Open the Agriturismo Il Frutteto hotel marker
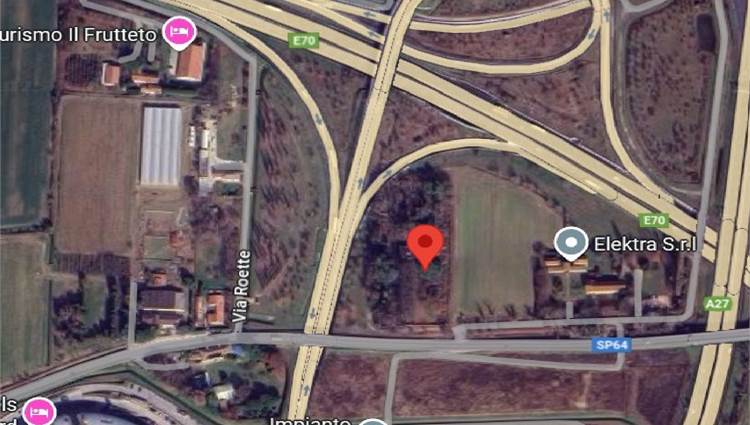Screen dimensions: 750x425 (x=179, y=32)
